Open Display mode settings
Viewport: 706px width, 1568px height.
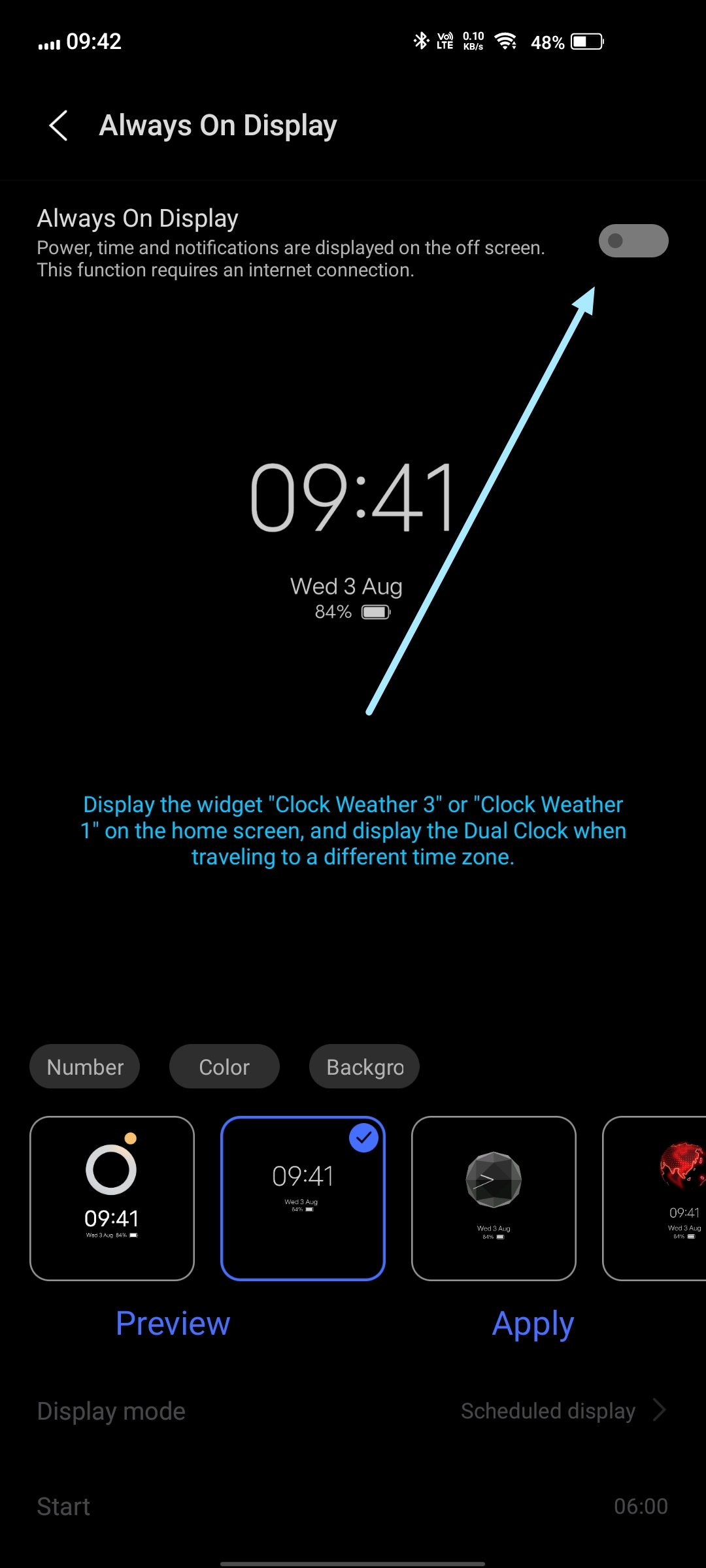click(353, 1411)
